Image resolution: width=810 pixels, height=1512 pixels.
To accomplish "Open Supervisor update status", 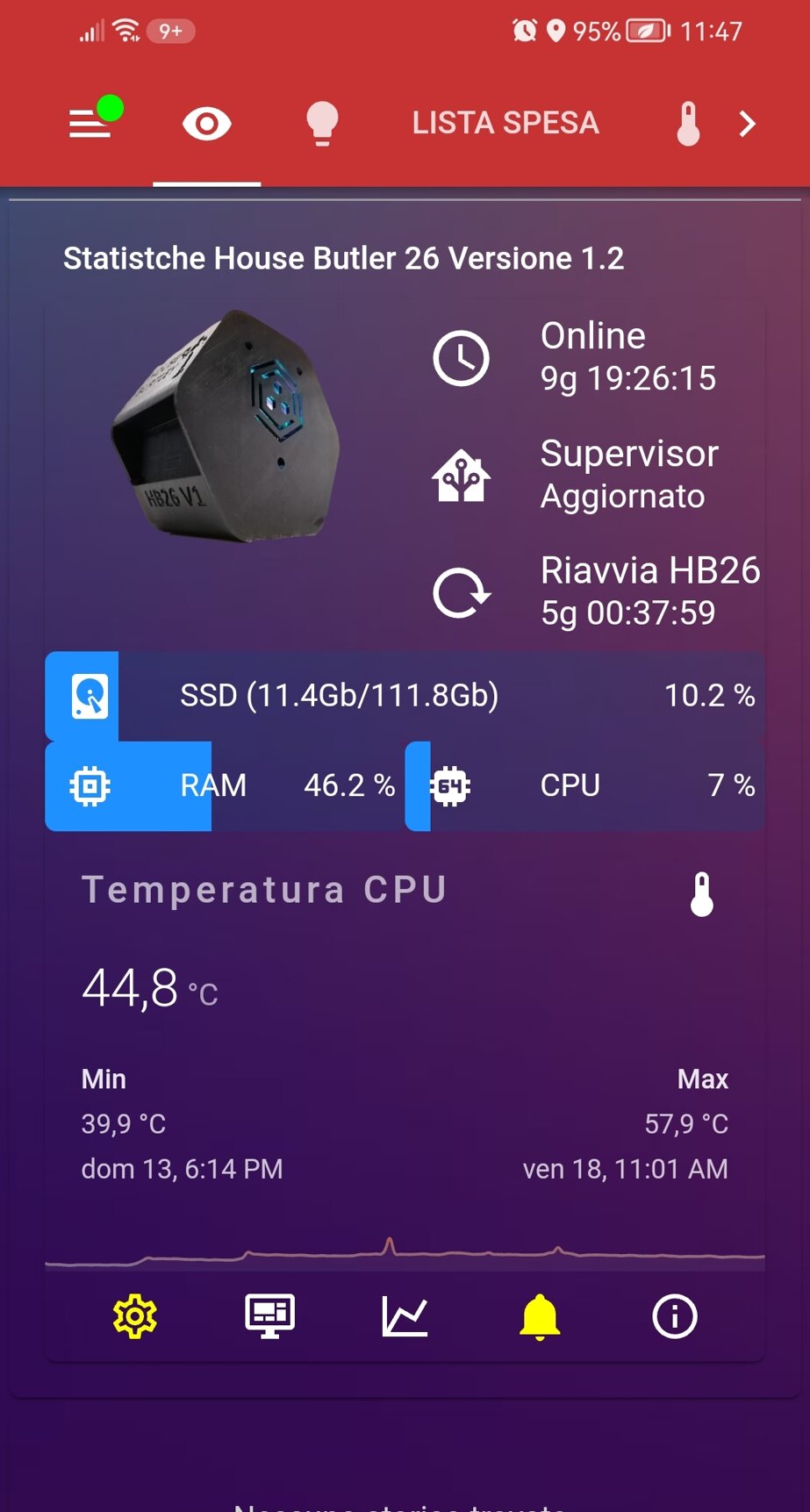I will coord(597,475).
